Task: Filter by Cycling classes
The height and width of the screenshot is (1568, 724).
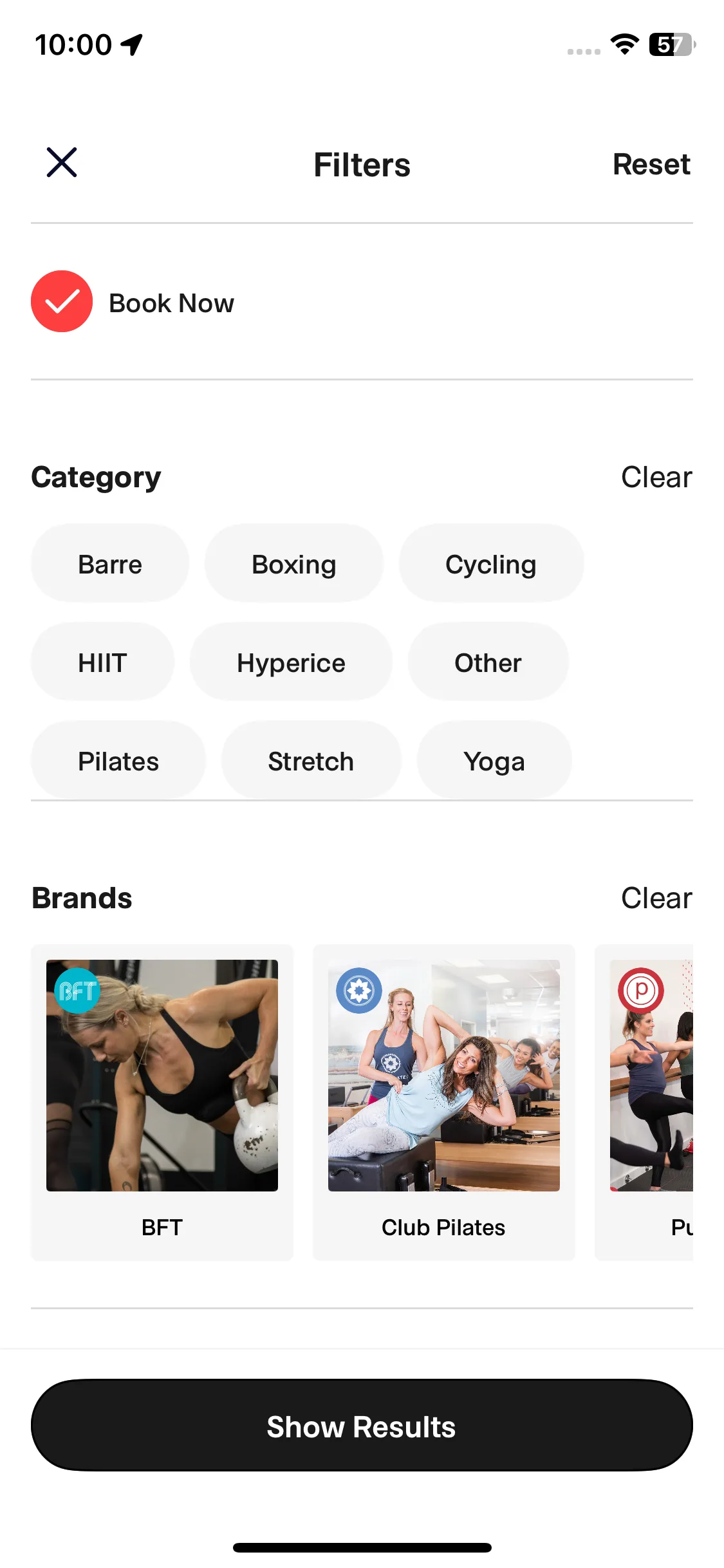Action: click(x=490, y=565)
